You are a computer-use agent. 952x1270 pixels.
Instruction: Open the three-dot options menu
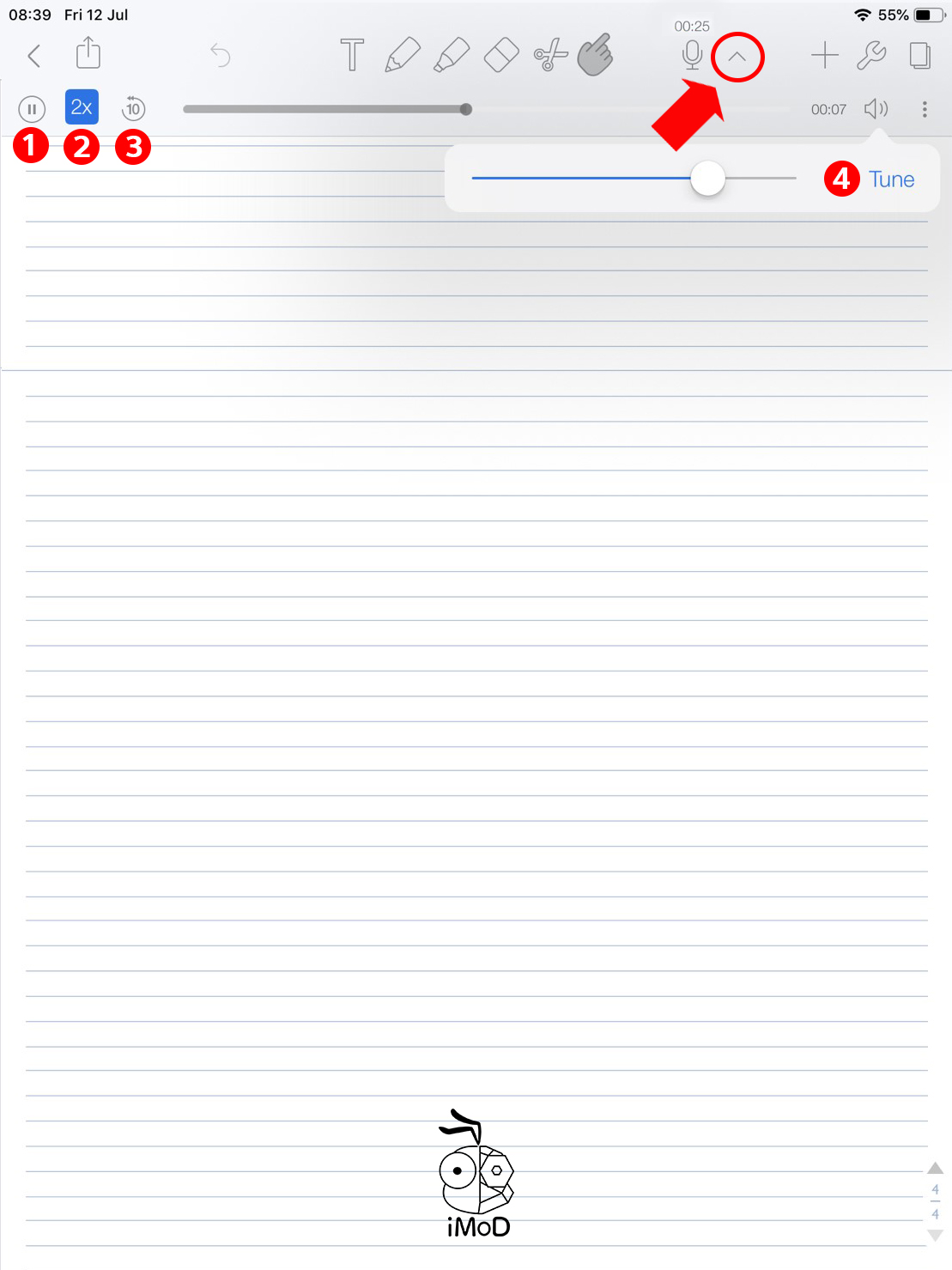click(925, 109)
